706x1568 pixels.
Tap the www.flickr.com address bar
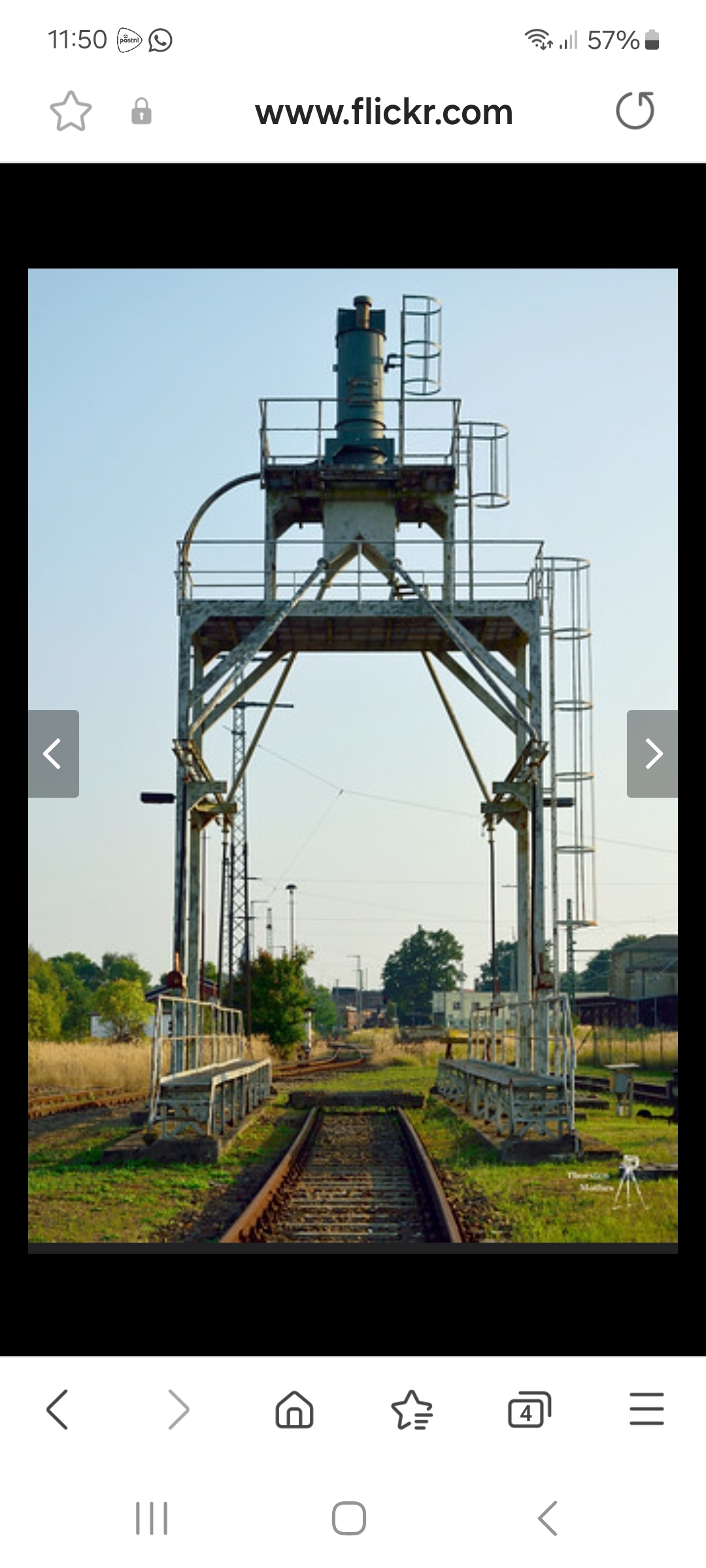tap(384, 112)
